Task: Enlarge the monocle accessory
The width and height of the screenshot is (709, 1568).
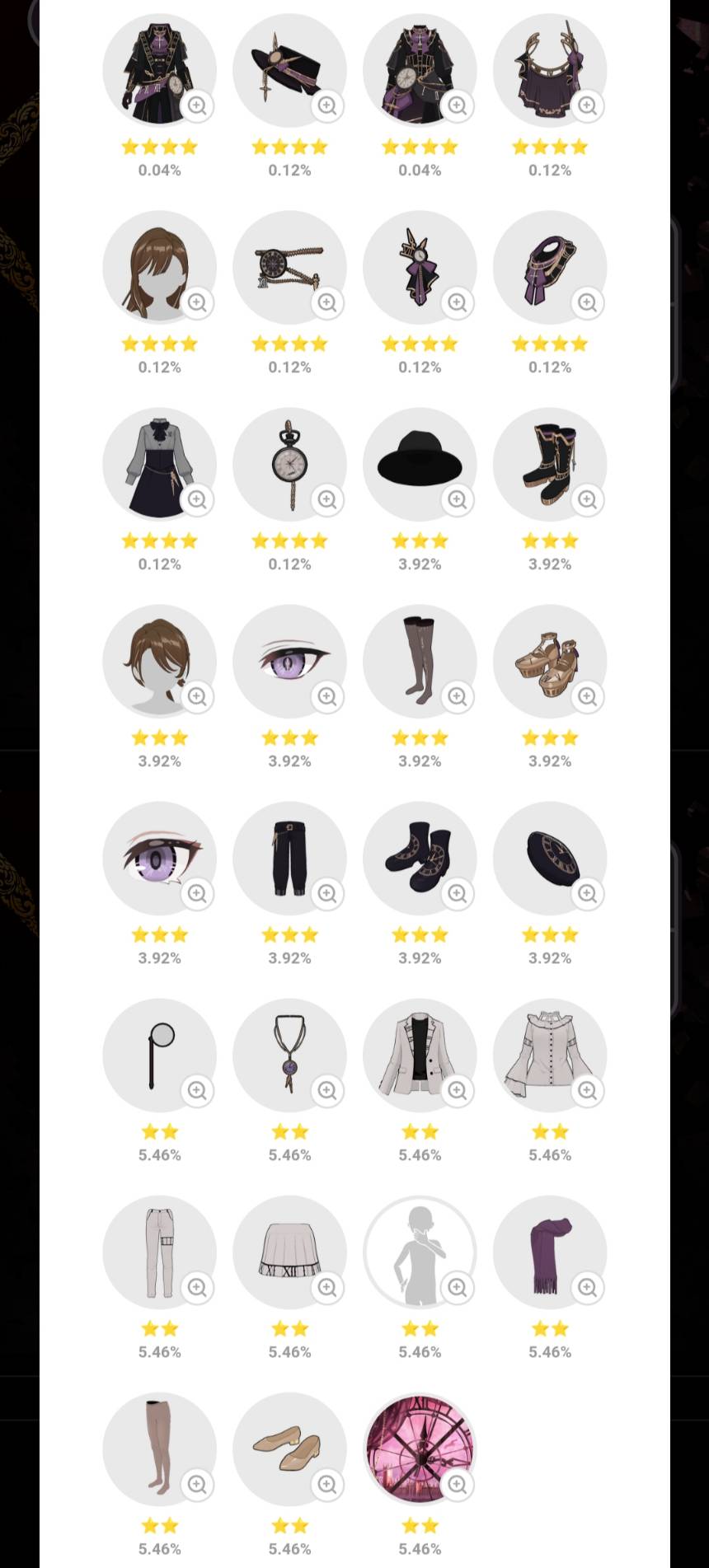Action: [x=197, y=1090]
